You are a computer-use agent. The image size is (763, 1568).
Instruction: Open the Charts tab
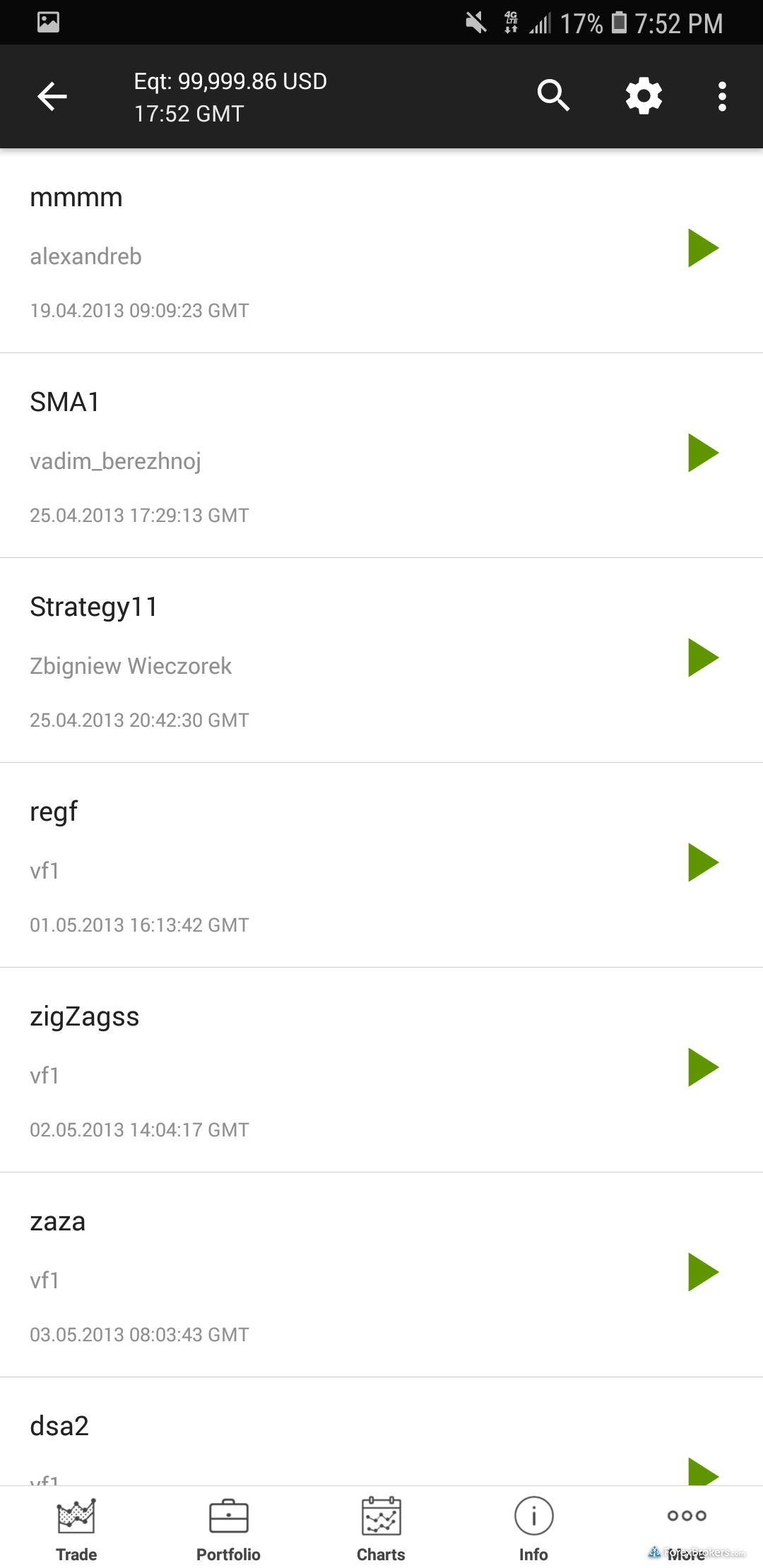tap(381, 1529)
